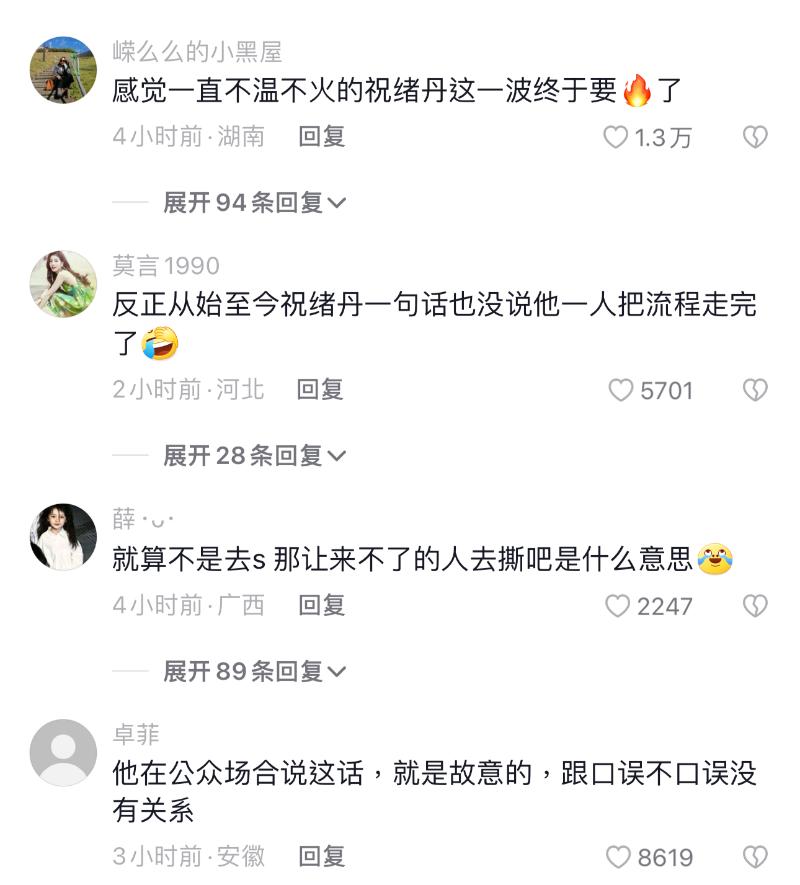Open 莫言1990's profile avatar
The height and width of the screenshot is (885, 800).
pos(63,284)
